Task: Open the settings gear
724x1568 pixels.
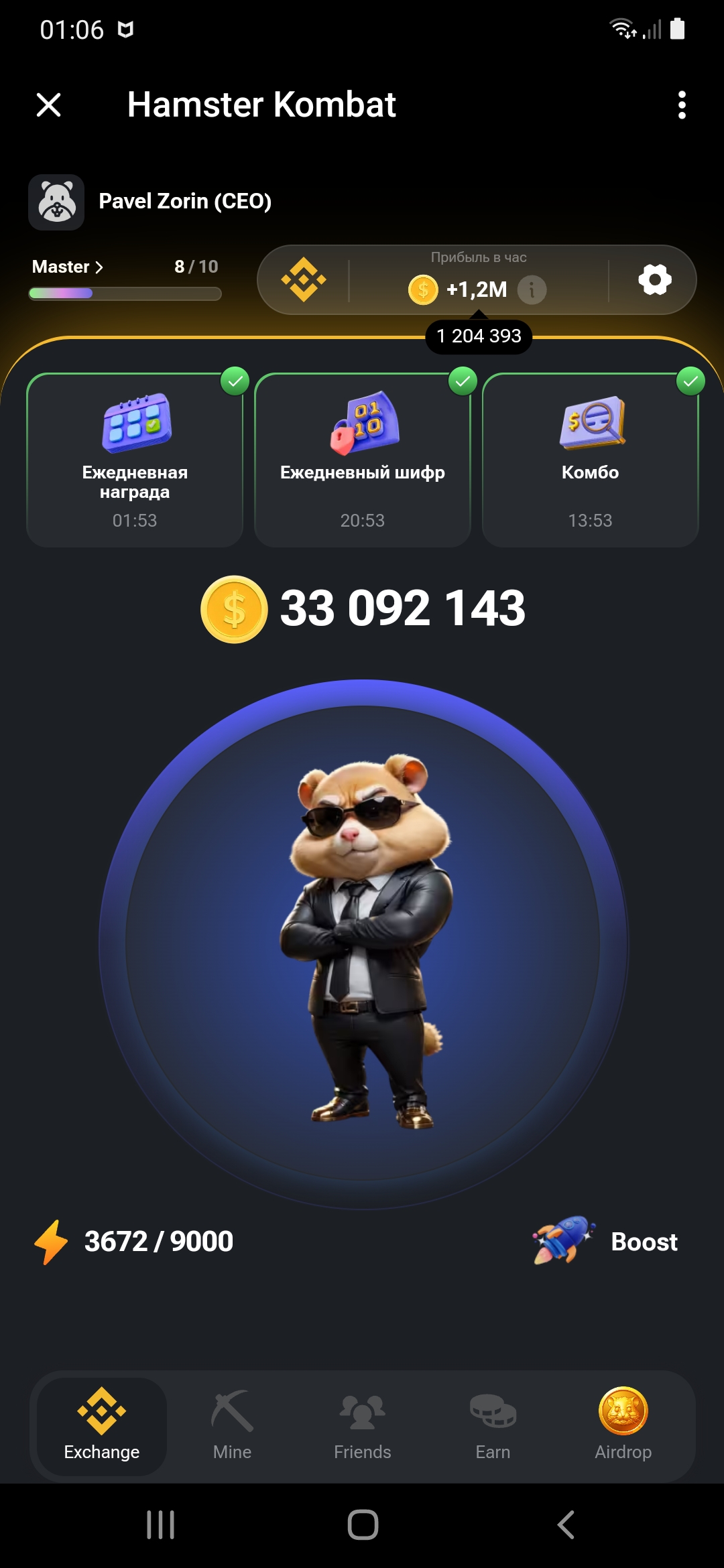Action: pos(654,279)
